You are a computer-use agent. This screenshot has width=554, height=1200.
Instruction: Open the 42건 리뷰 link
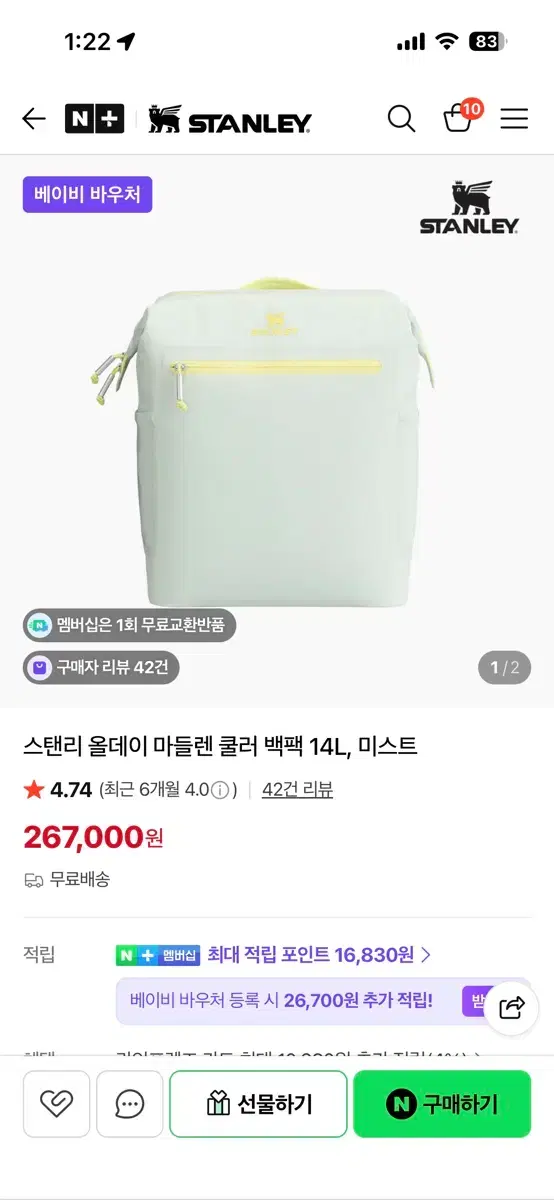[297, 790]
